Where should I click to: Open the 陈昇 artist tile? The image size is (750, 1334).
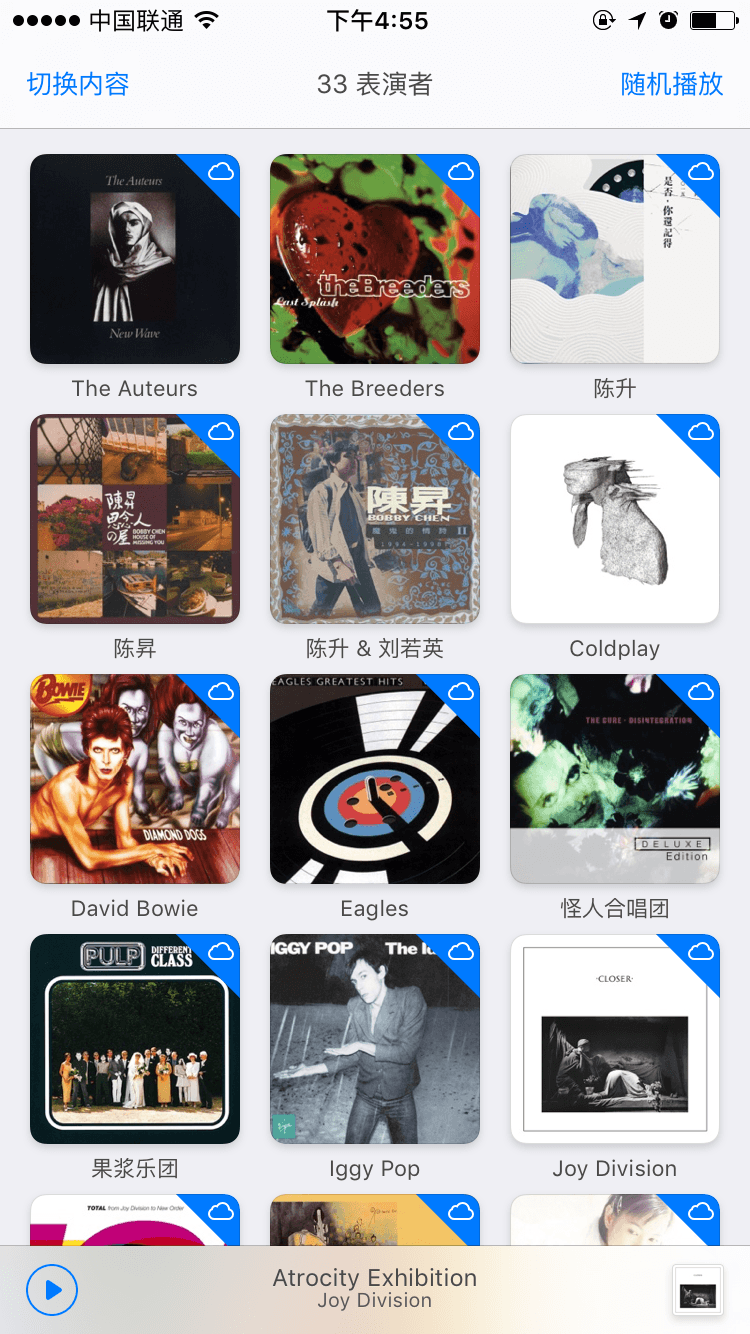135,519
